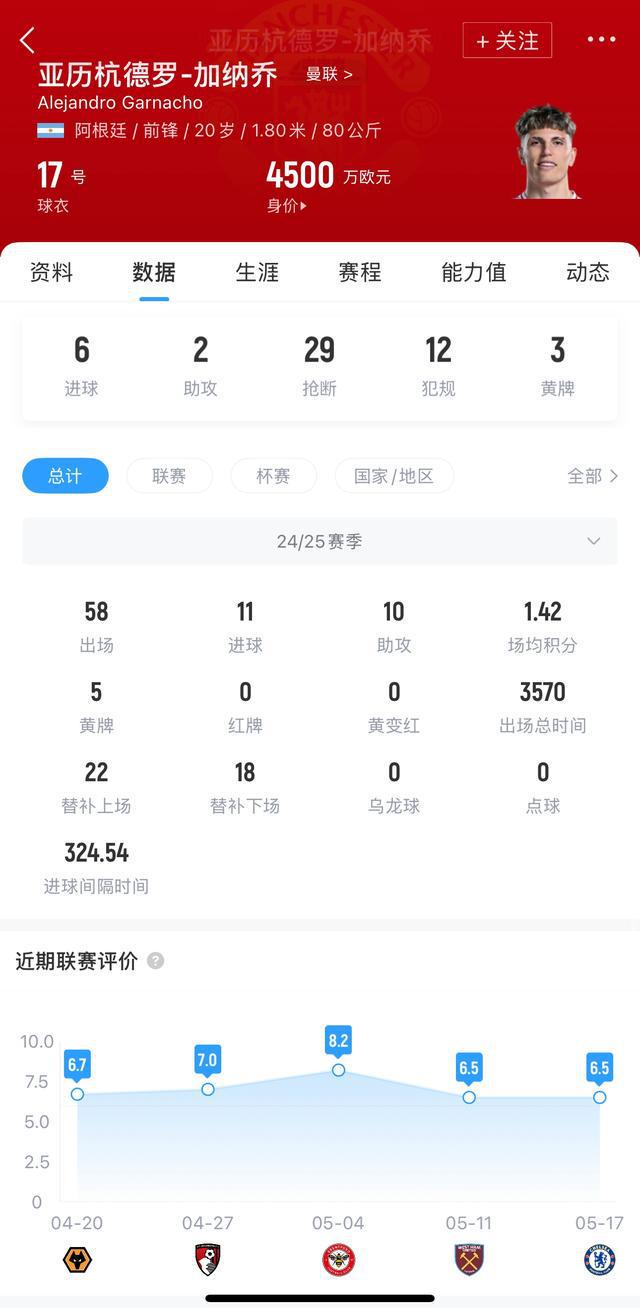Go back using the top-left arrow
The image size is (640, 1314).
click(x=27, y=40)
